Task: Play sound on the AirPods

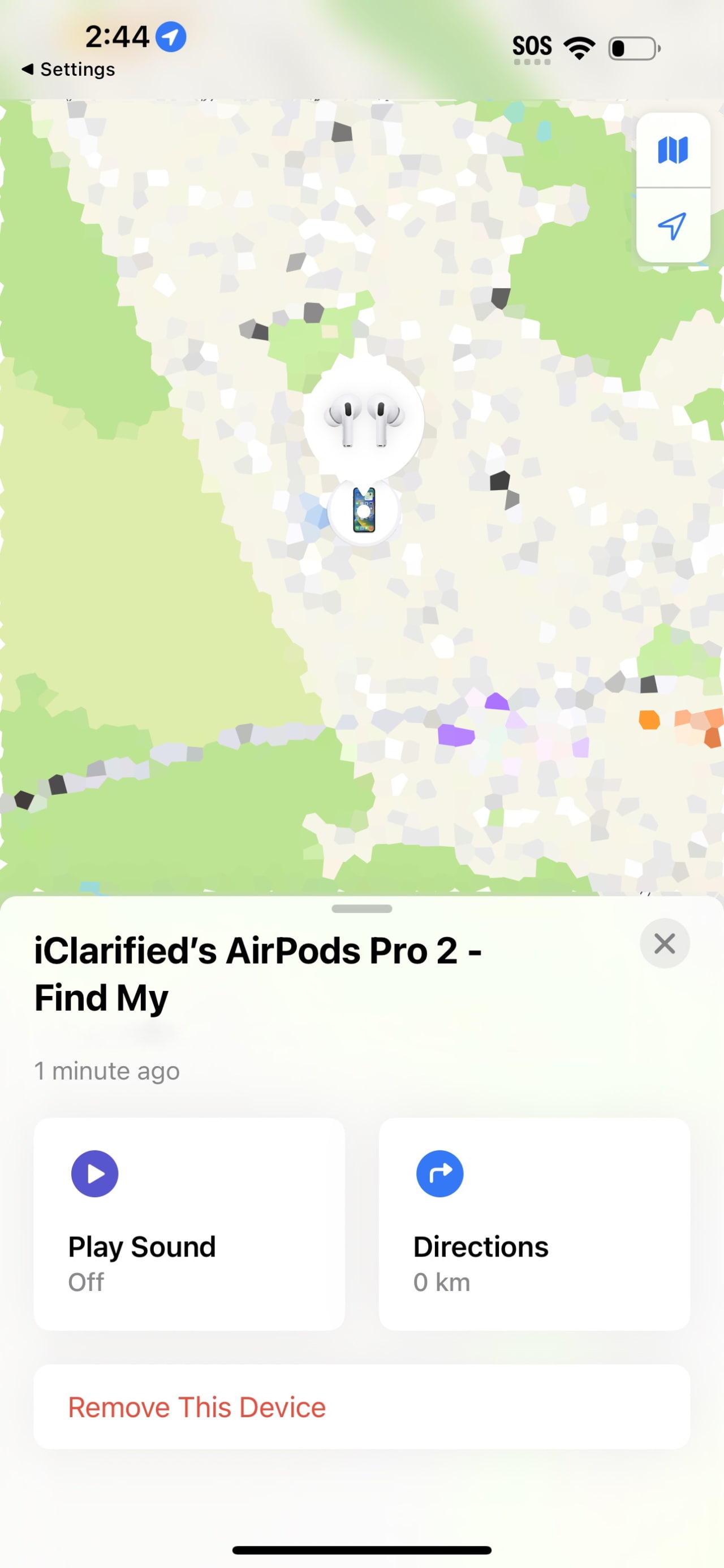Action: pos(189,1223)
